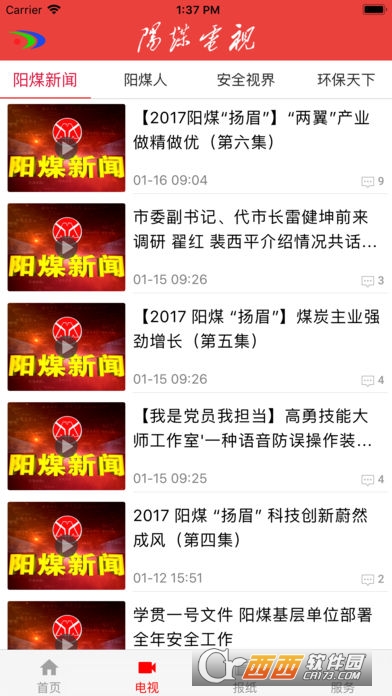Open 【我是党员我担当】高勇技能大师工作室 video
Viewport: 392px width, 696px height.
196,446
